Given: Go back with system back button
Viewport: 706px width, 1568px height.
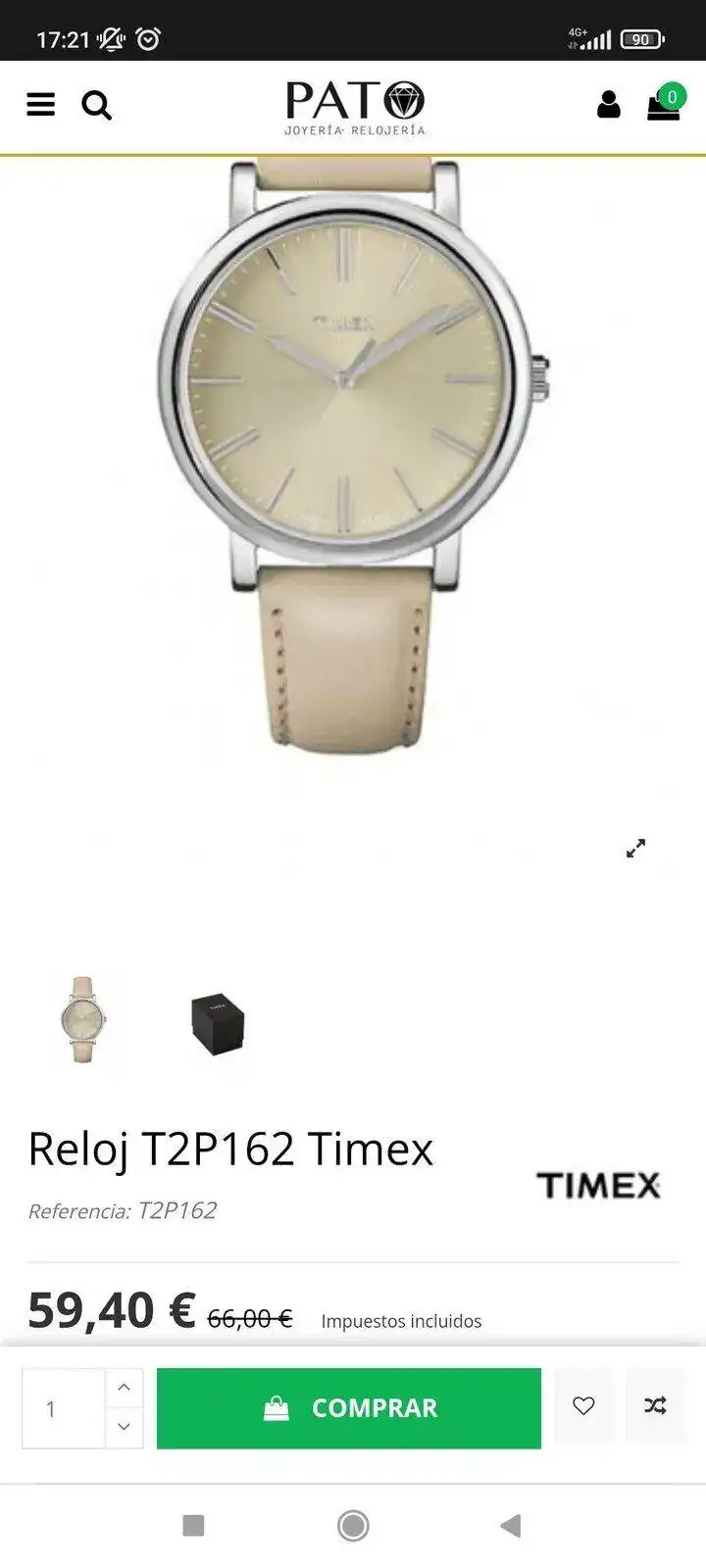Looking at the screenshot, I should point(510,1525).
